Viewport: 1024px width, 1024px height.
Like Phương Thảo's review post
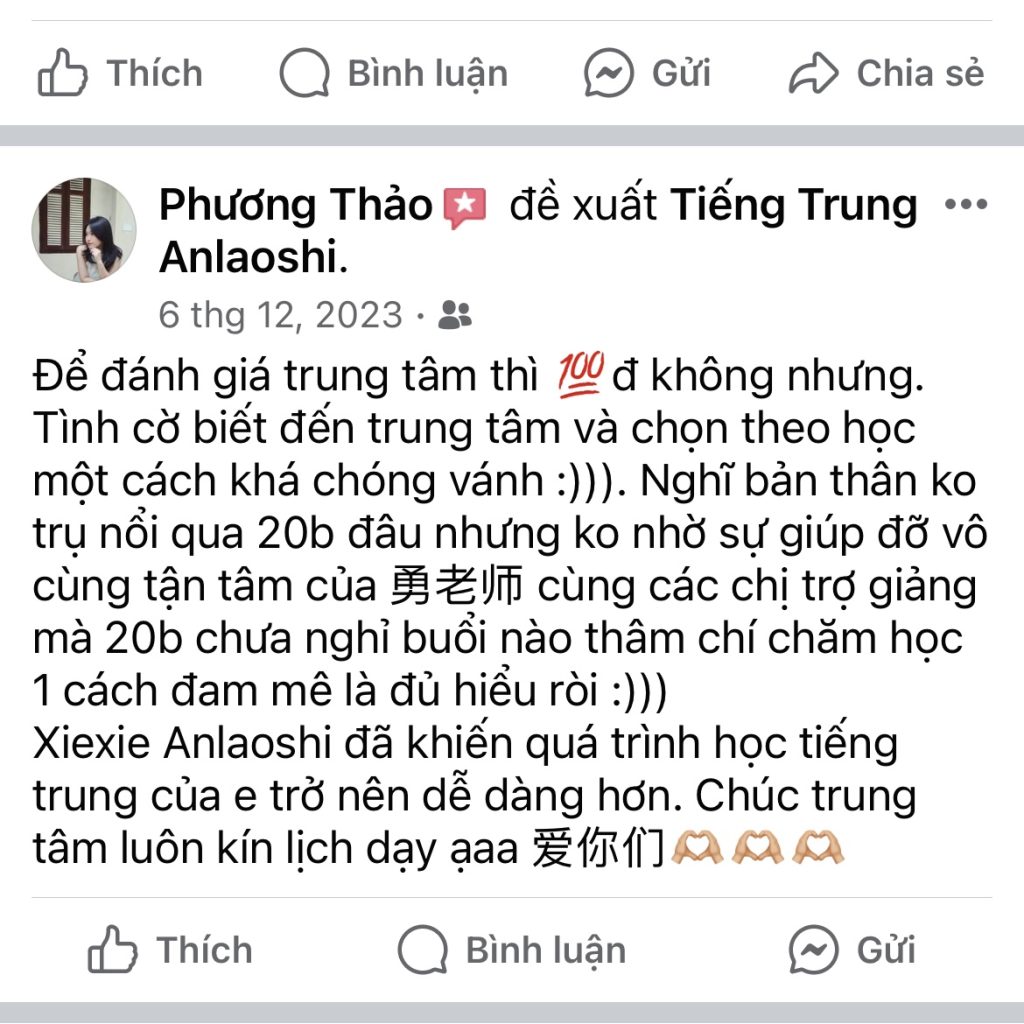(x=170, y=950)
